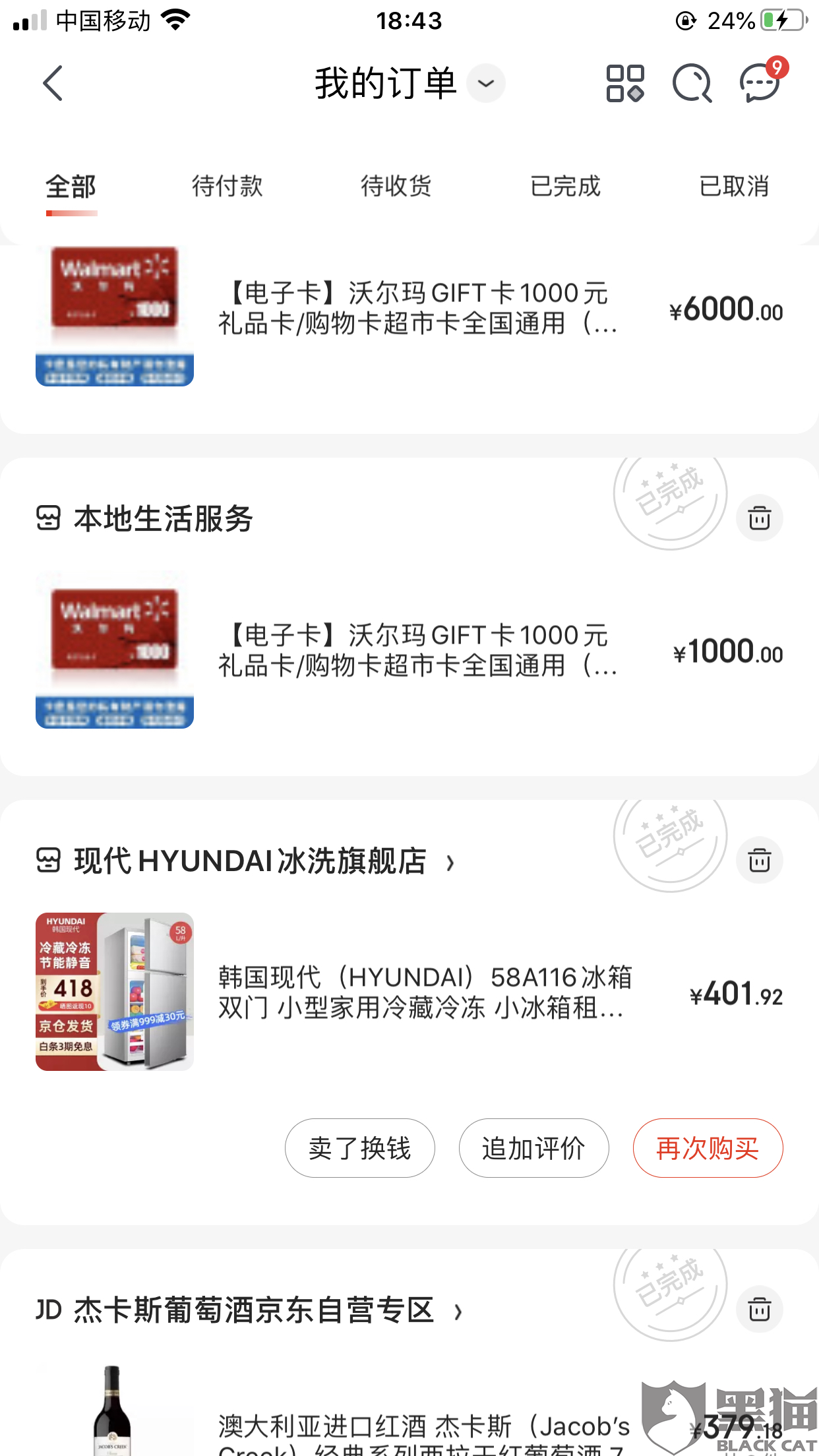Image resolution: width=819 pixels, height=1456 pixels.
Task: Delete the HYUNDAI fridge order
Action: pos(759,861)
